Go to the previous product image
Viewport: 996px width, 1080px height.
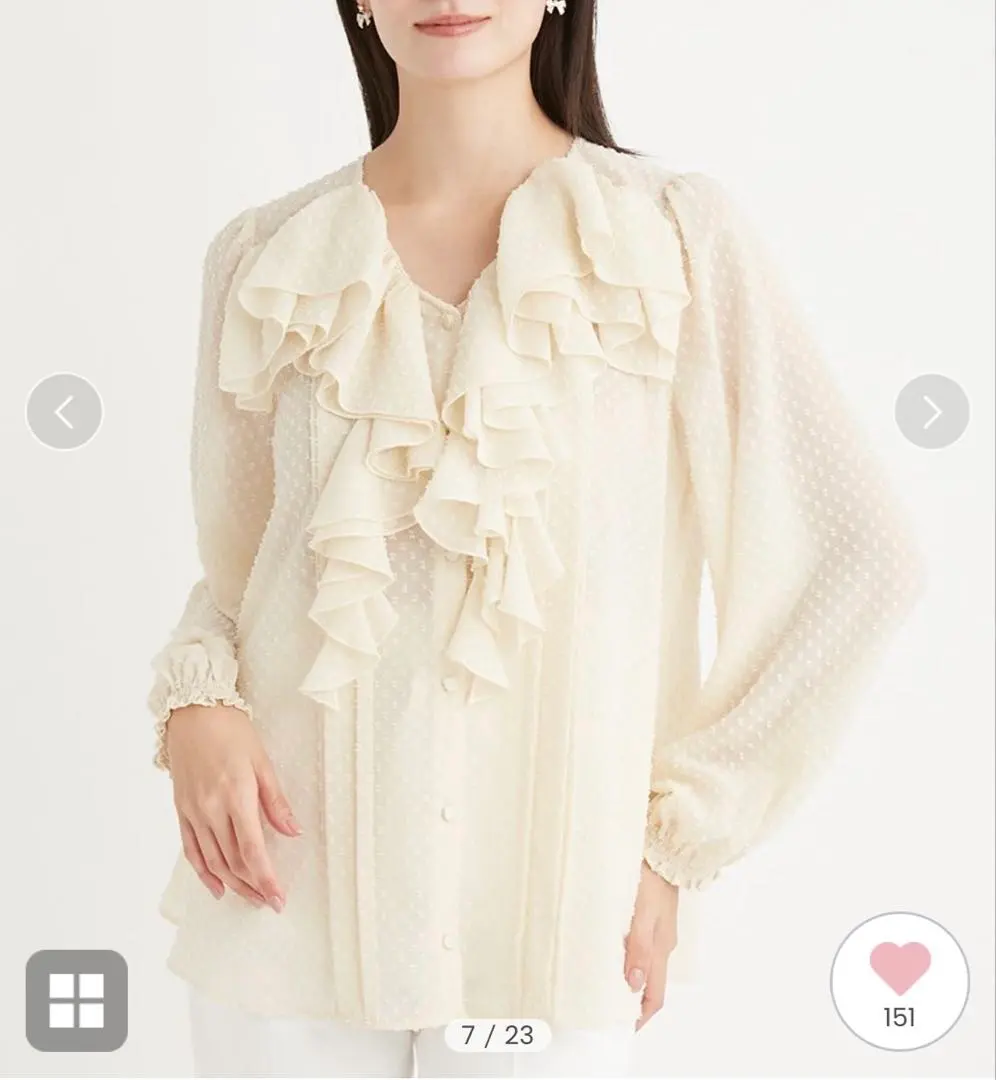coord(64,411)
